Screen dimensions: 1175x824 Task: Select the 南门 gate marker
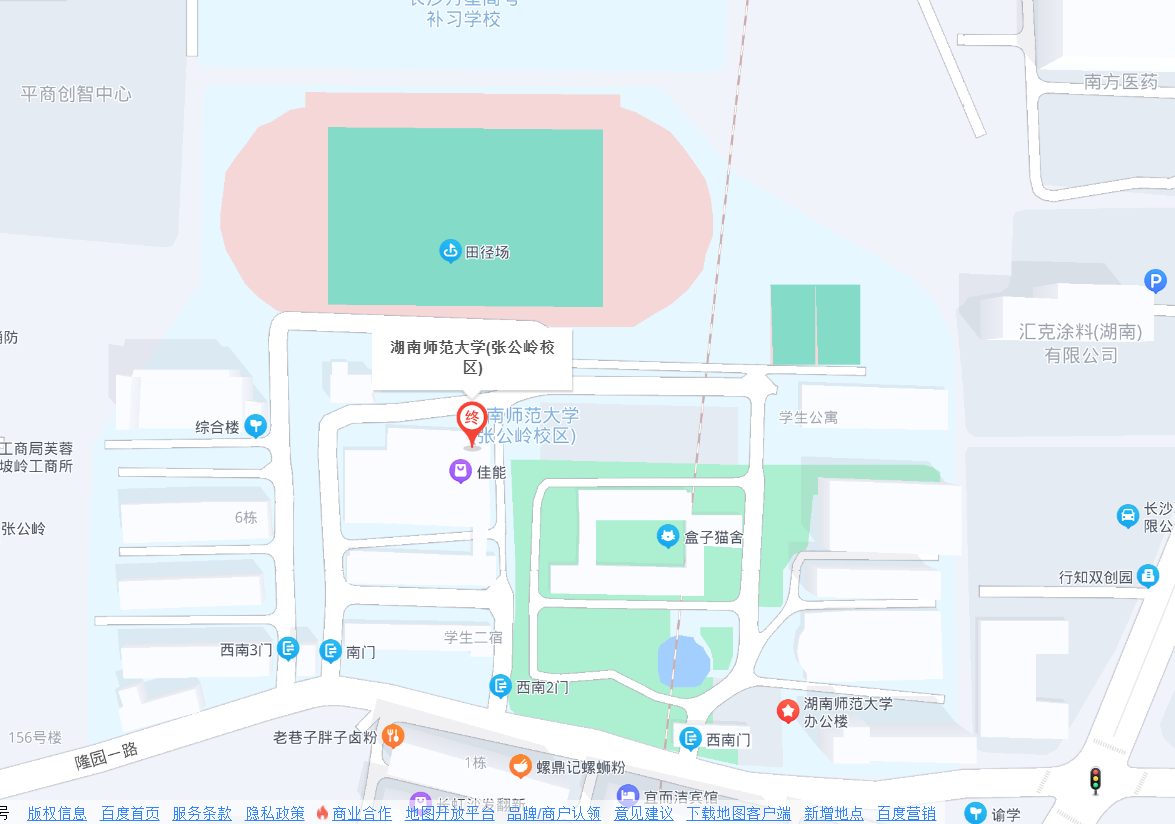(x=330, y=651)
